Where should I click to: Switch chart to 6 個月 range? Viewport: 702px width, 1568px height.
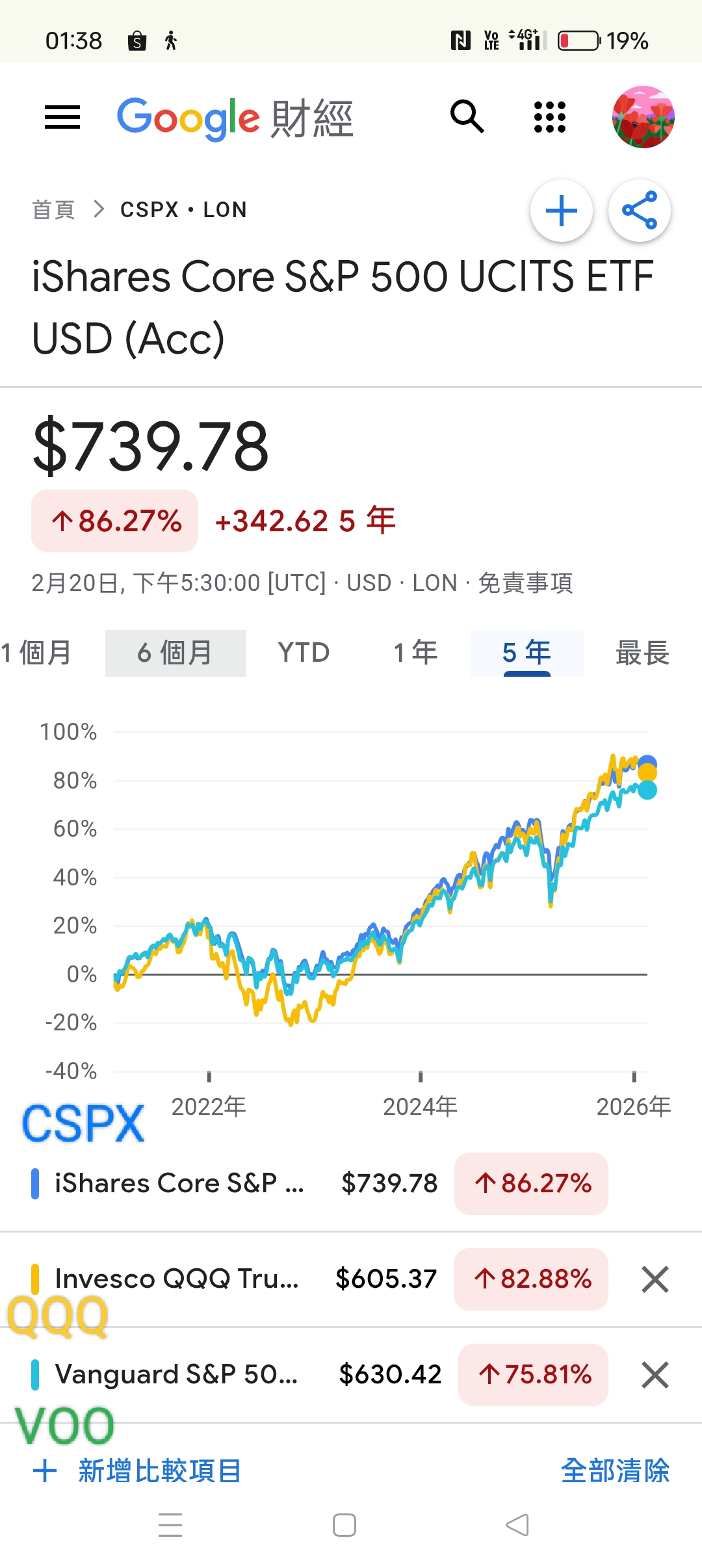point(175,653)
